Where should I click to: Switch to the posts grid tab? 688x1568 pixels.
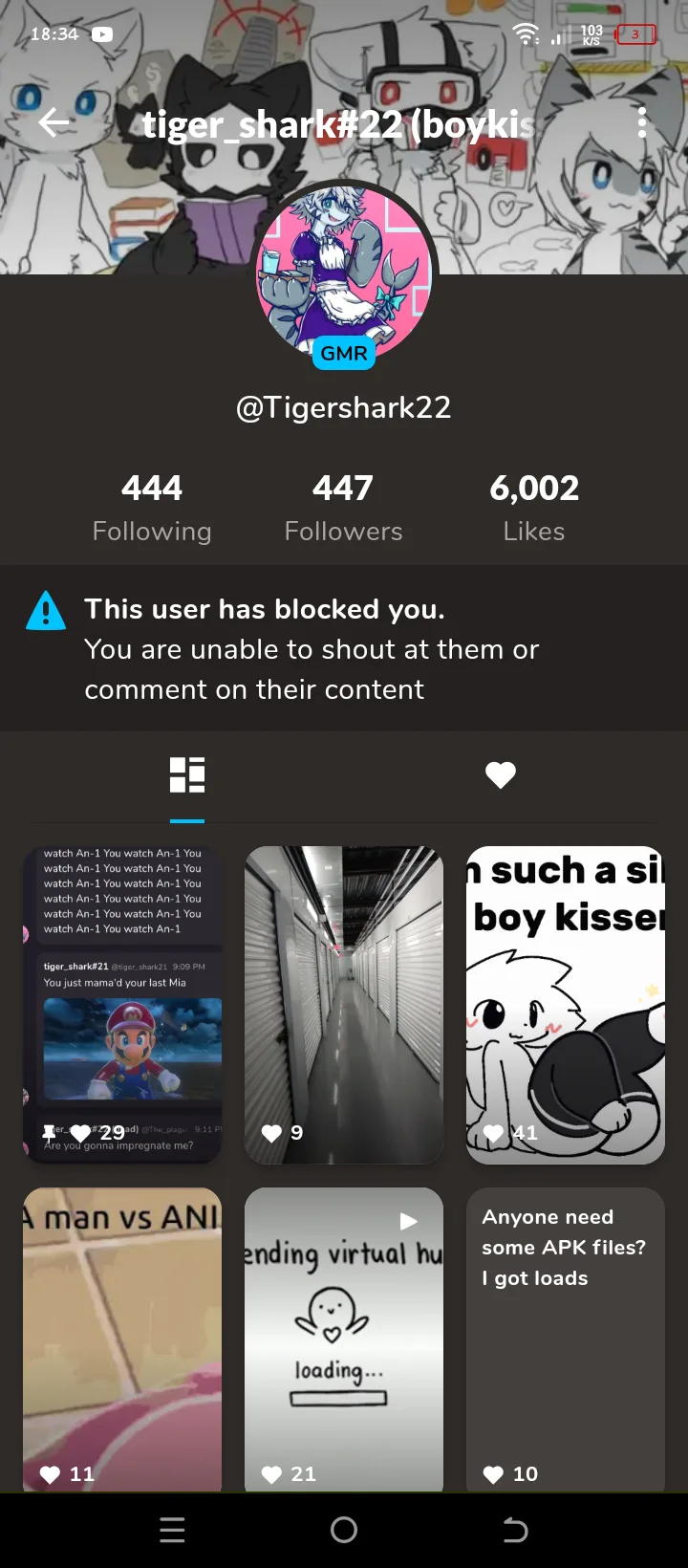point(187,775)
